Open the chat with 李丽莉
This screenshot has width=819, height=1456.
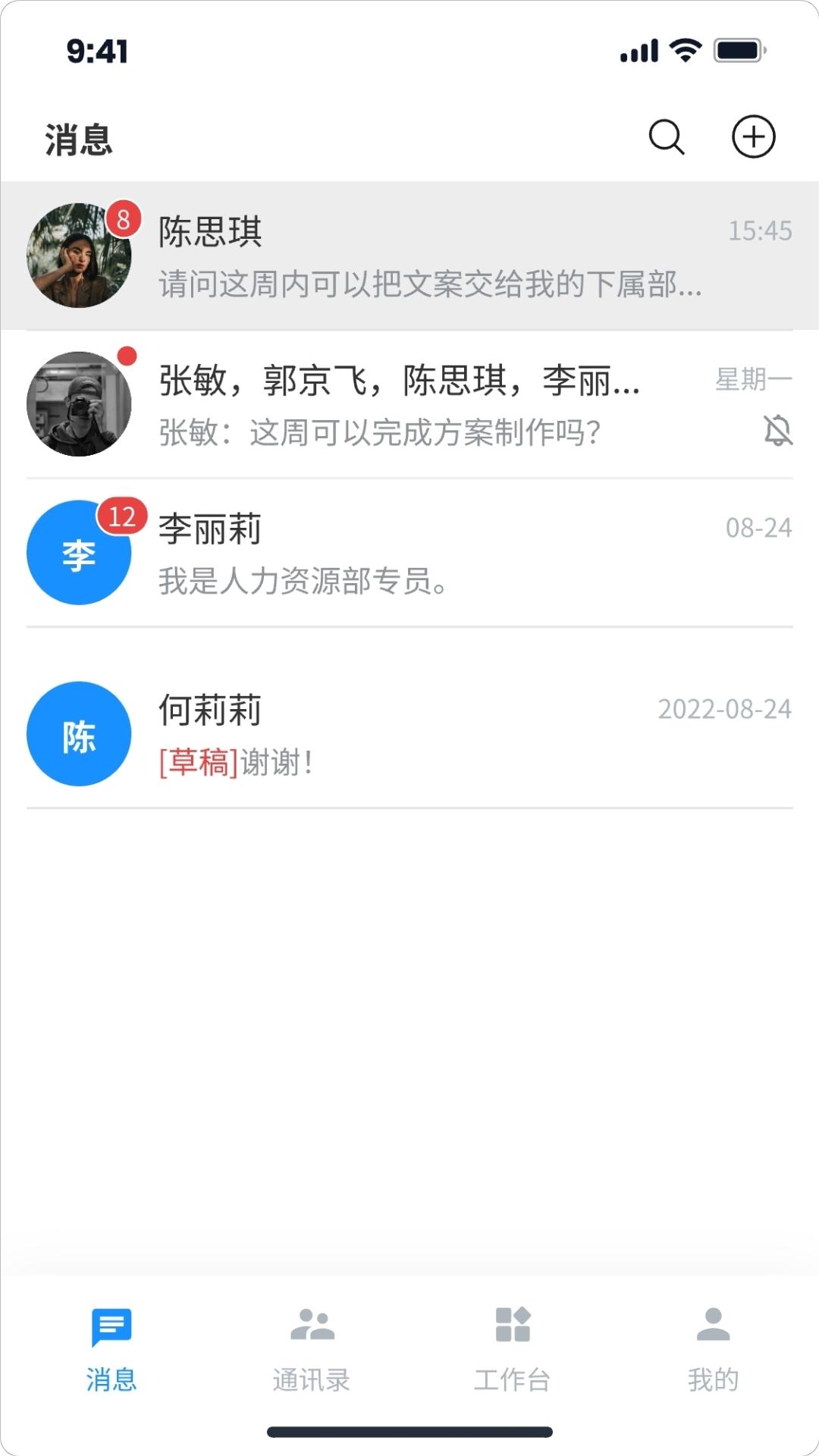pyautogui.click(x=409, y=552)
